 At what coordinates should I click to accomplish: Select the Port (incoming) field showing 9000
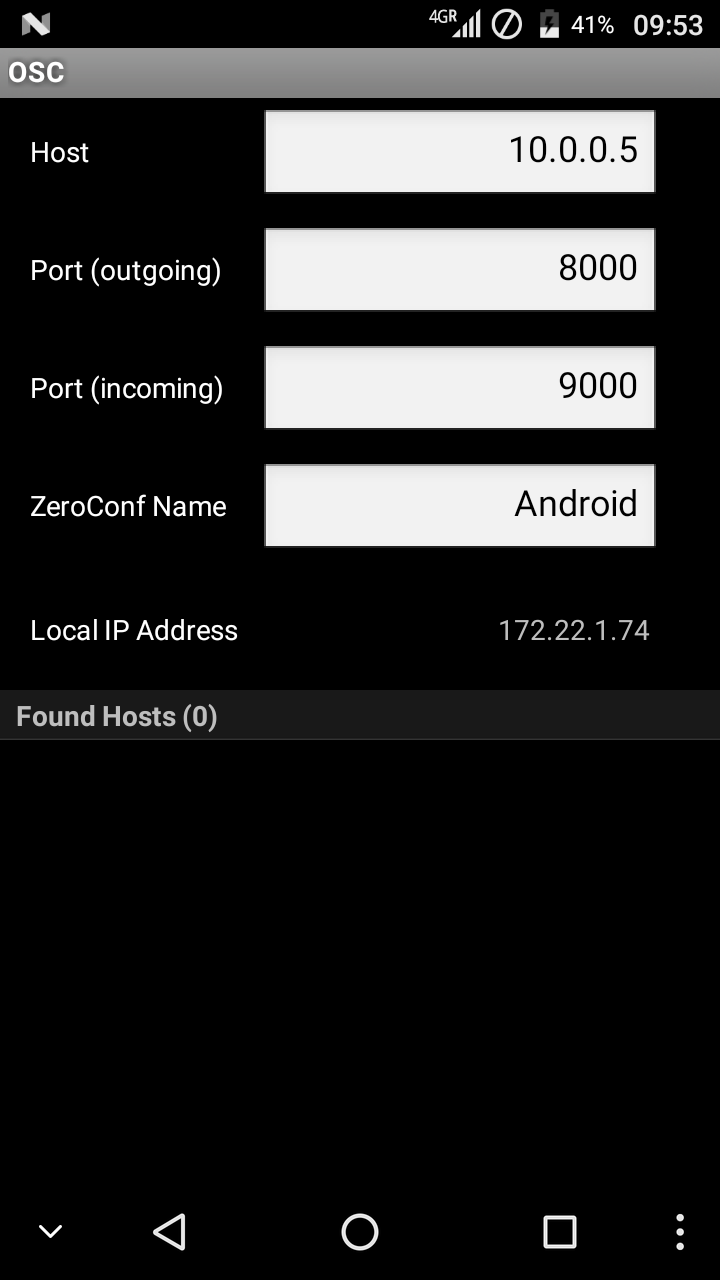(460, 387)
